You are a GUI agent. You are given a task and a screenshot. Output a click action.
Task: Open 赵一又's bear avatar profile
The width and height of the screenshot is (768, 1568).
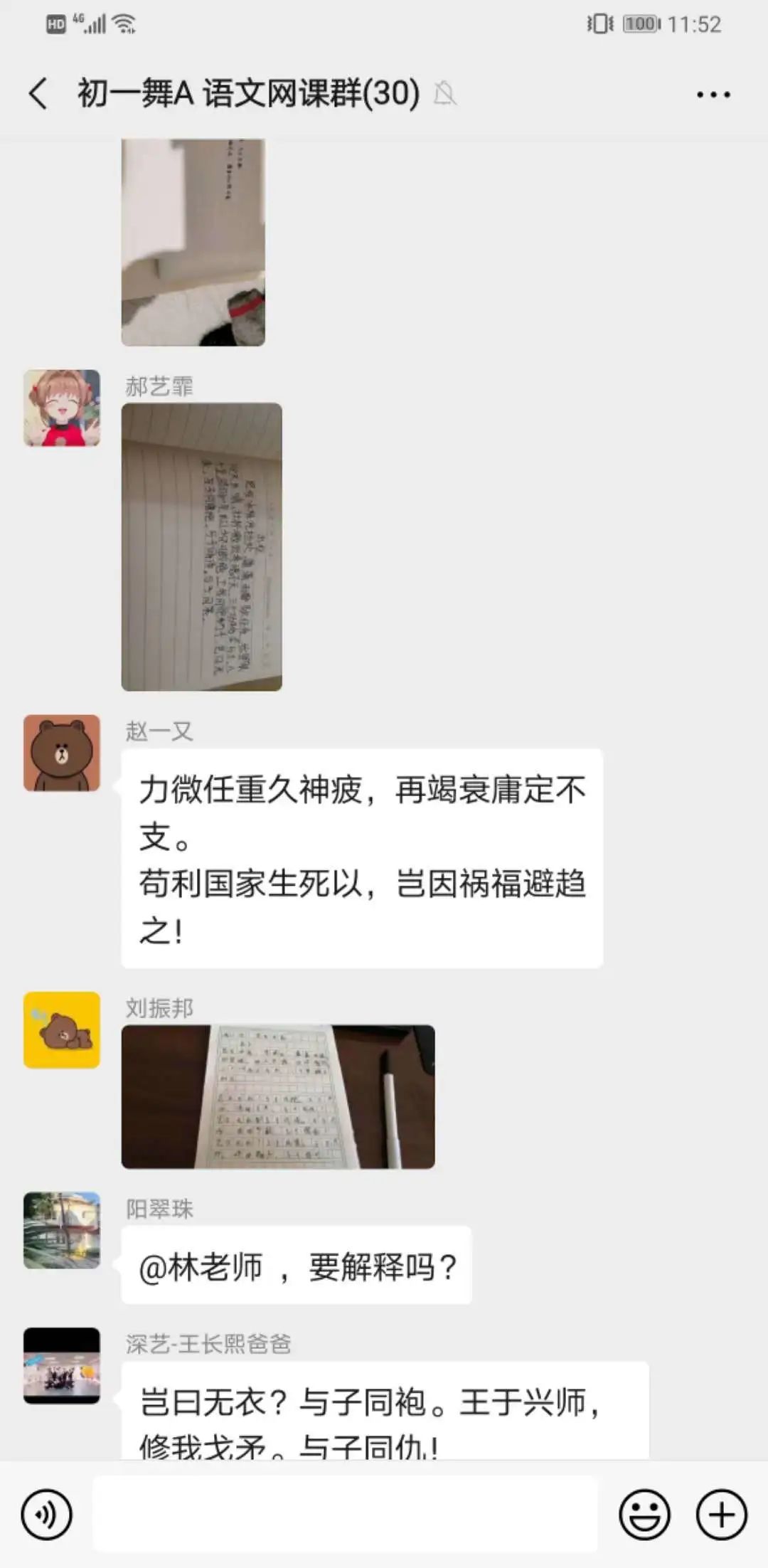(x=62, y=753)
